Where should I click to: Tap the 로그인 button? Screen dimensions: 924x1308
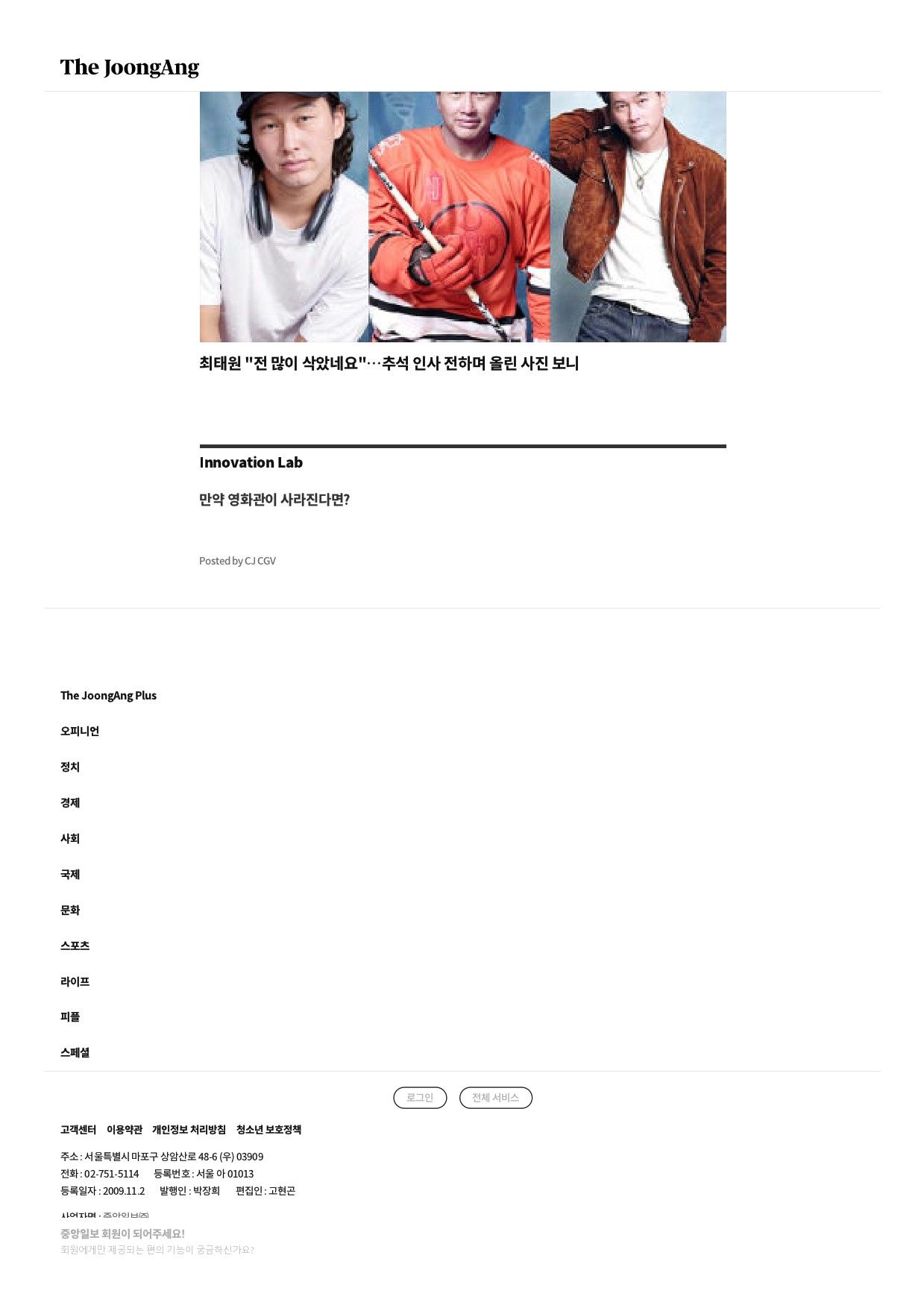click(x=420, y=1098)
